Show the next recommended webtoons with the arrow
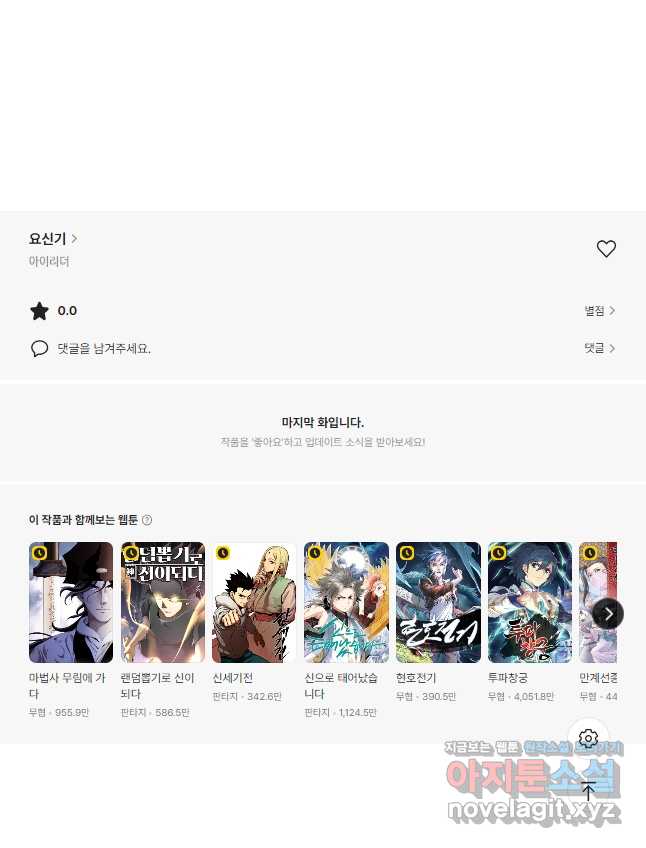The height and width of the screenshot is (848, 646). (608, 613)
